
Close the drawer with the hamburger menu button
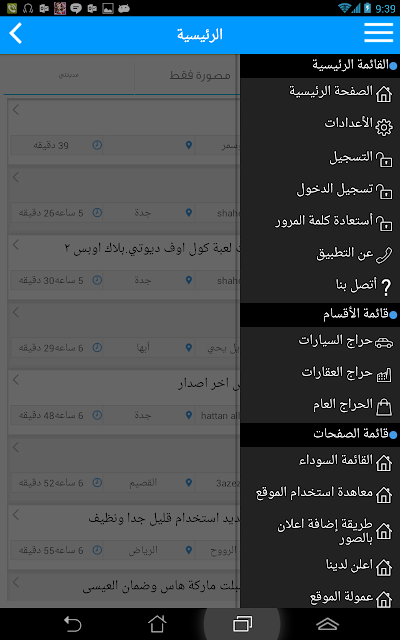pos(378,33)
